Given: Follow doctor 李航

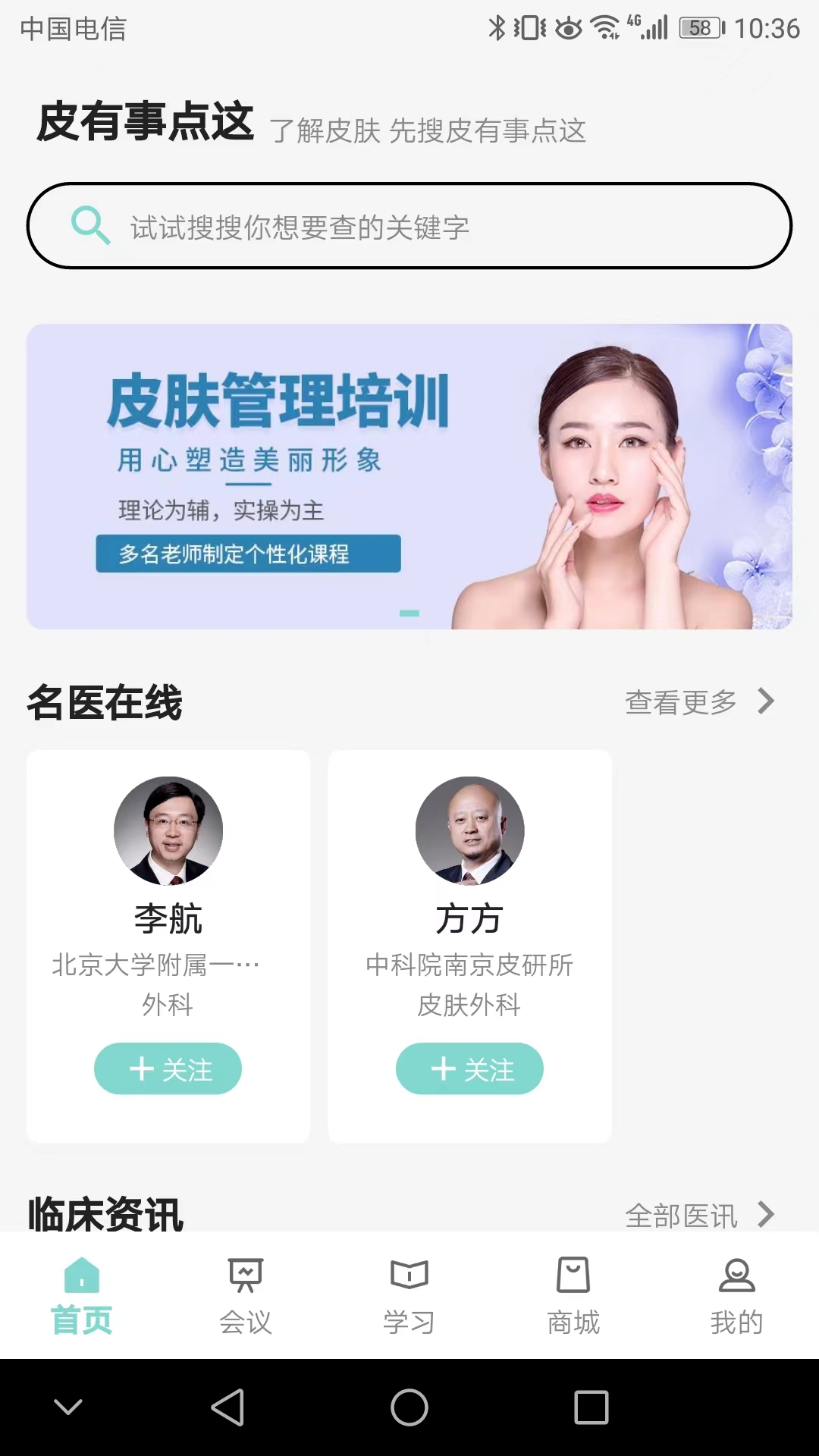Looking at the screenshot, I should [168, 1068].
